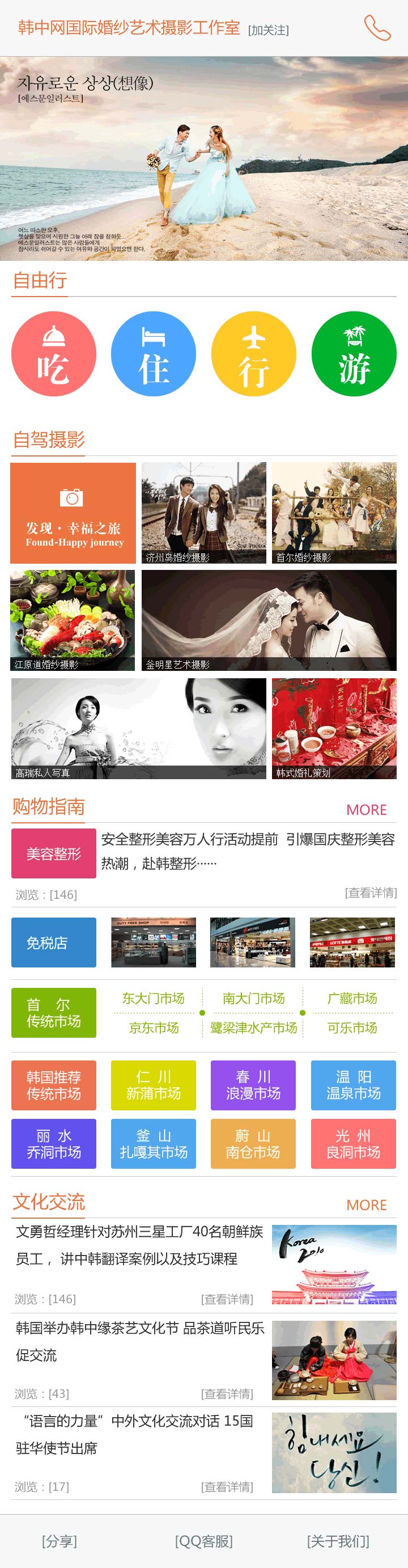Screen dimensions: 408x1568
Task: Open the 吃 food category
Action: tap(53, 354)
